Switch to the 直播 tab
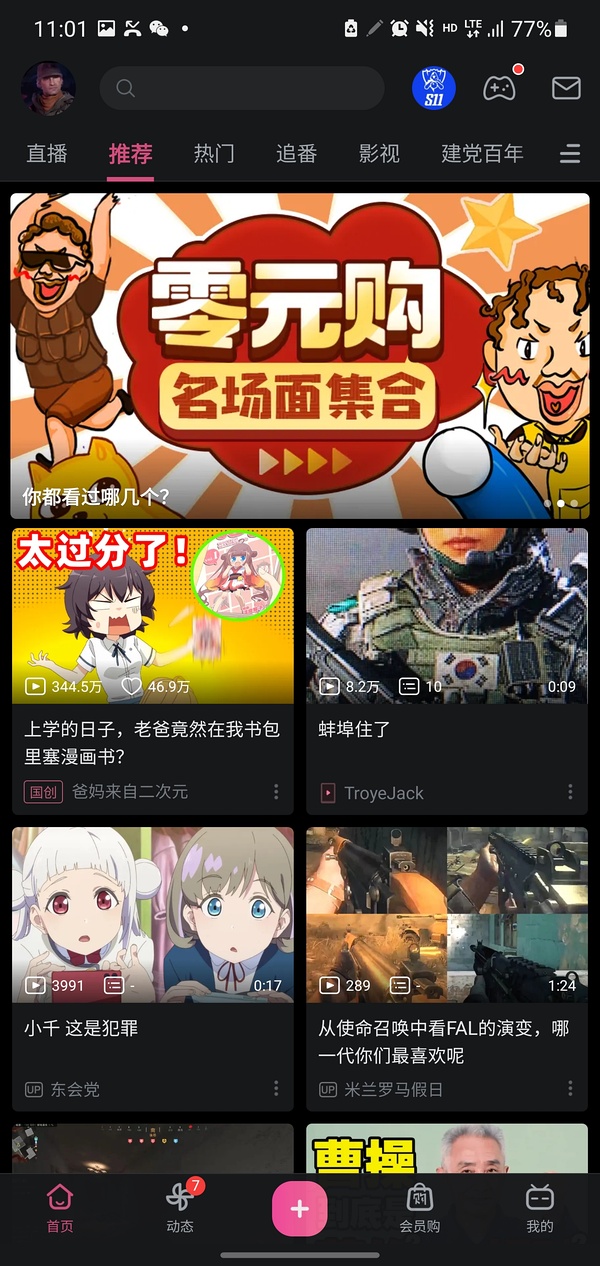Screen dimensions: 600x1266 coord(47,154)
